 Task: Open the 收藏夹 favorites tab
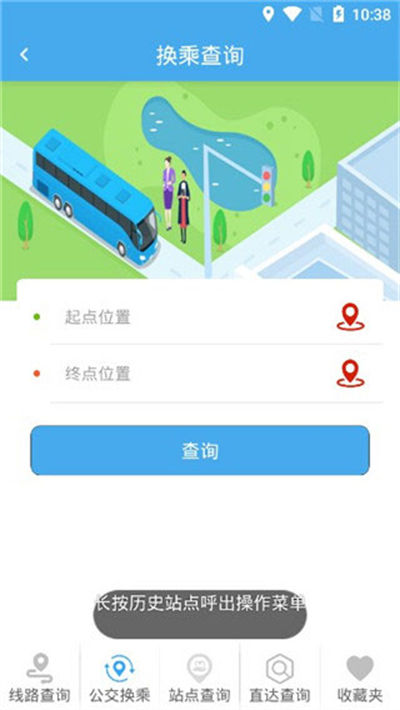point(360,676)
